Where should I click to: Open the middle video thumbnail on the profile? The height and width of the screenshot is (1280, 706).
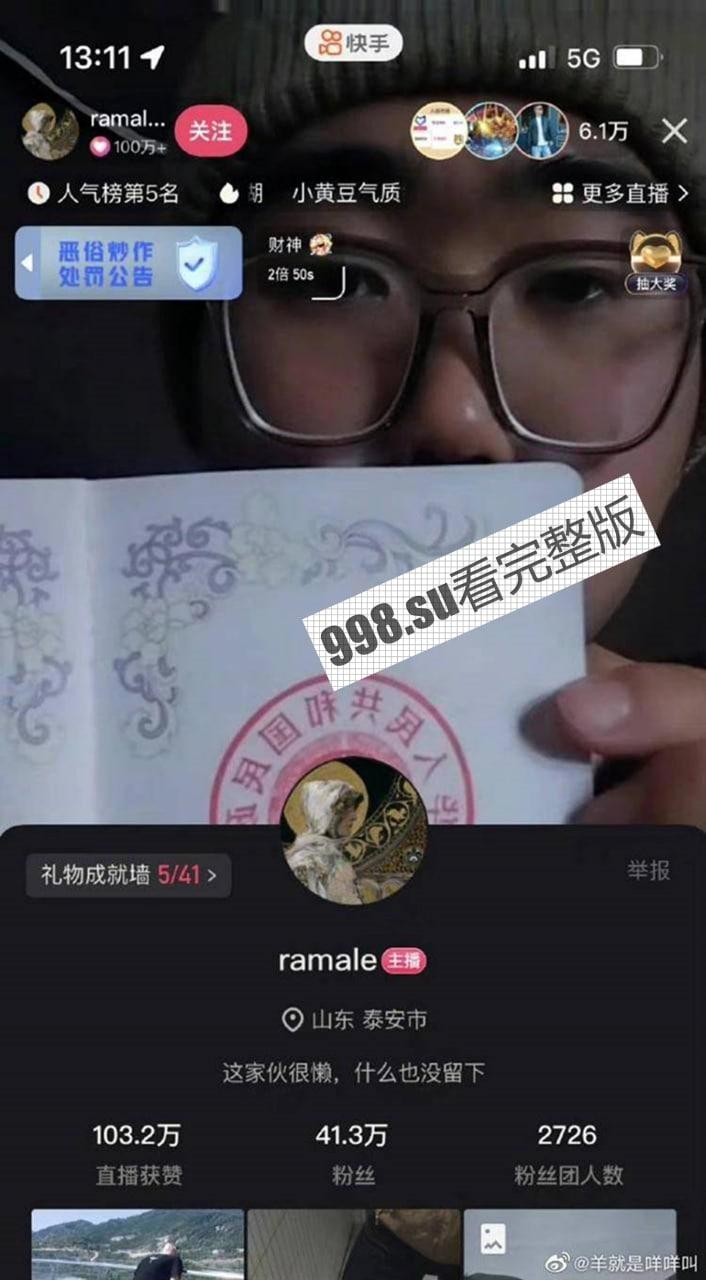[353, 1244]
